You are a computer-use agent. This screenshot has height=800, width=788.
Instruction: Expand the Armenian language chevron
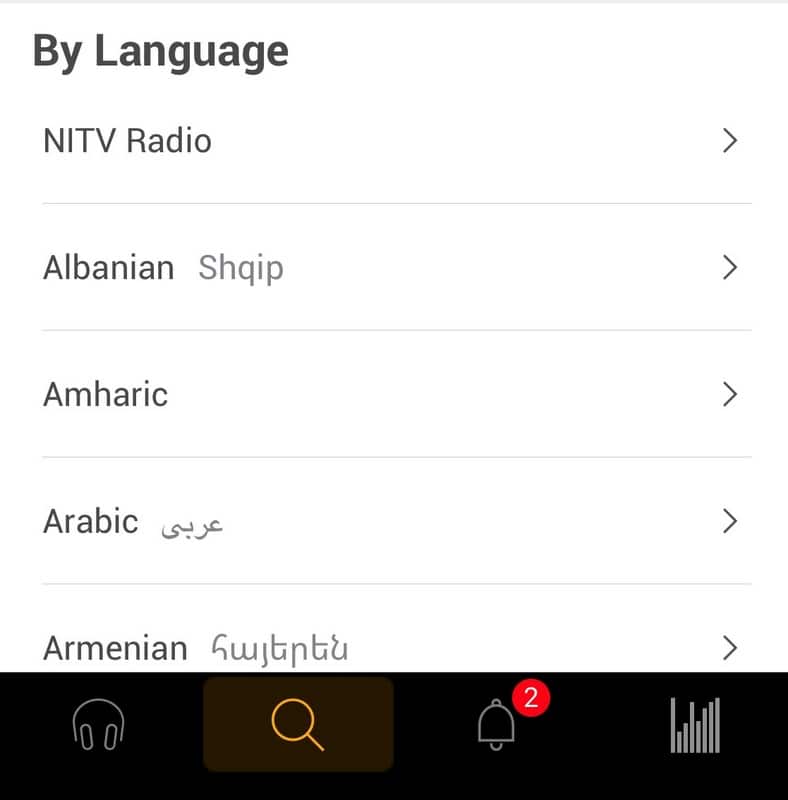coord(730,648)
